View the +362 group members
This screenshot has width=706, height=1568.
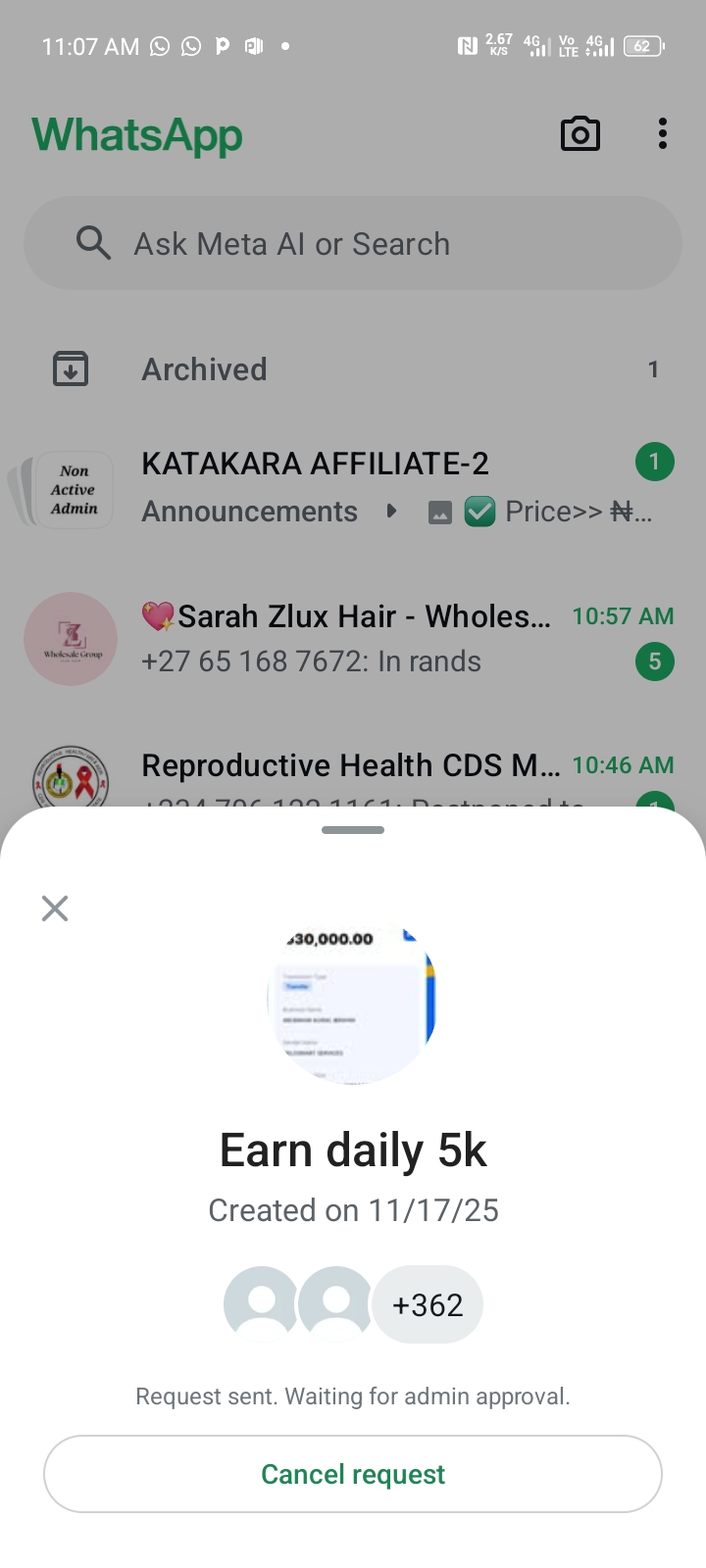428,1304
